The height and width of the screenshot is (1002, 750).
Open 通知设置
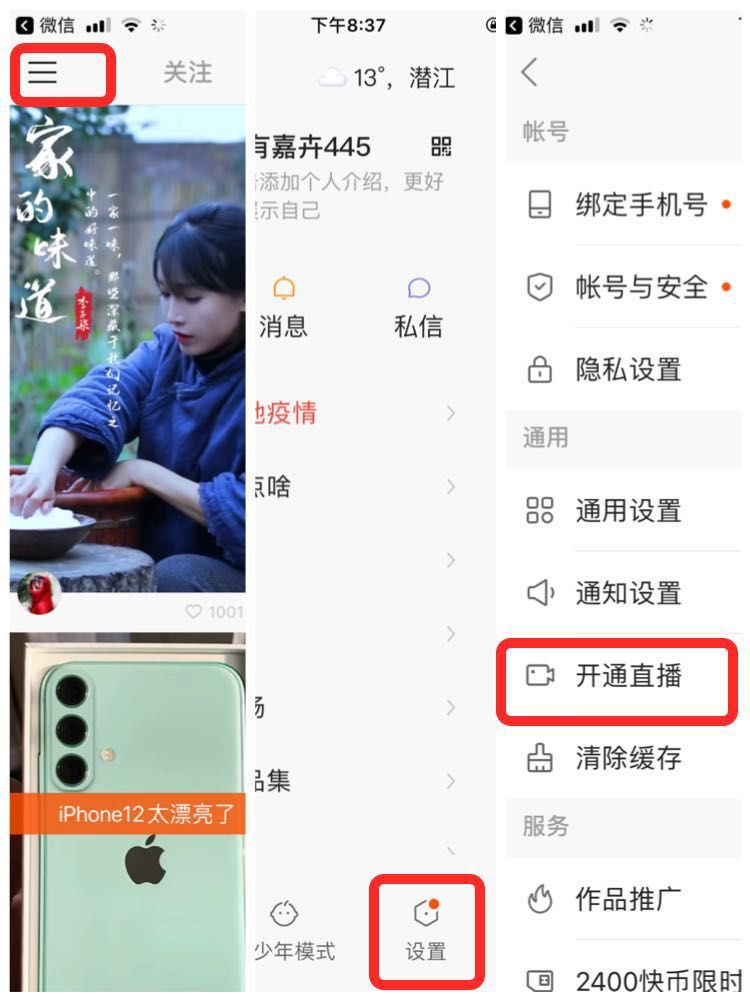627,593
